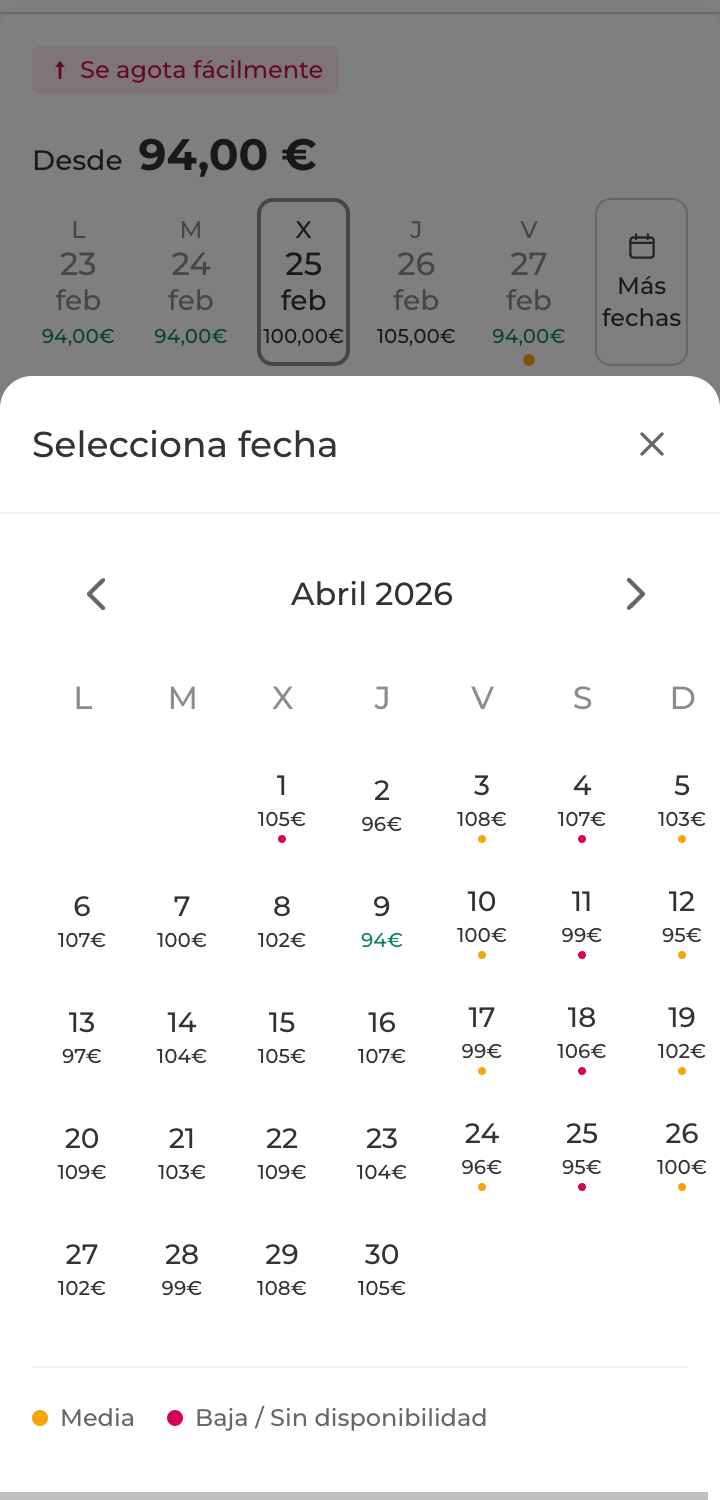Screen dimensions: 720x1500
Task: Click the Abril 2026 month header
Action: (371, 594)
